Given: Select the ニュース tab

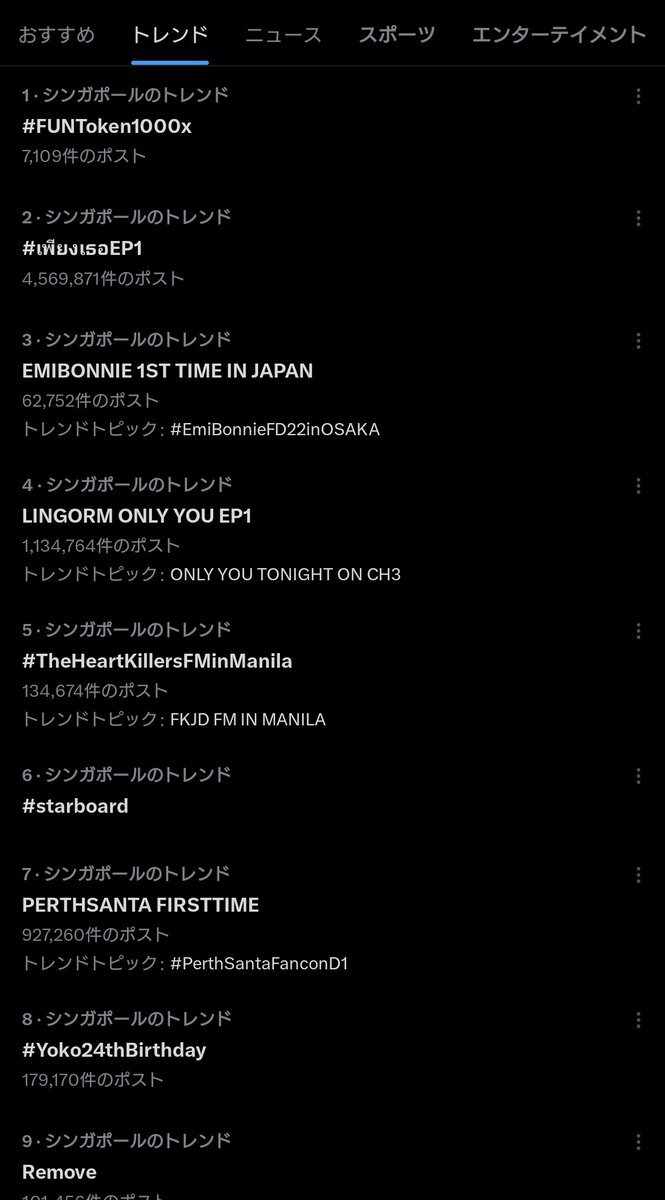Looking at the screenshot, I should click(x=284, y=35).
